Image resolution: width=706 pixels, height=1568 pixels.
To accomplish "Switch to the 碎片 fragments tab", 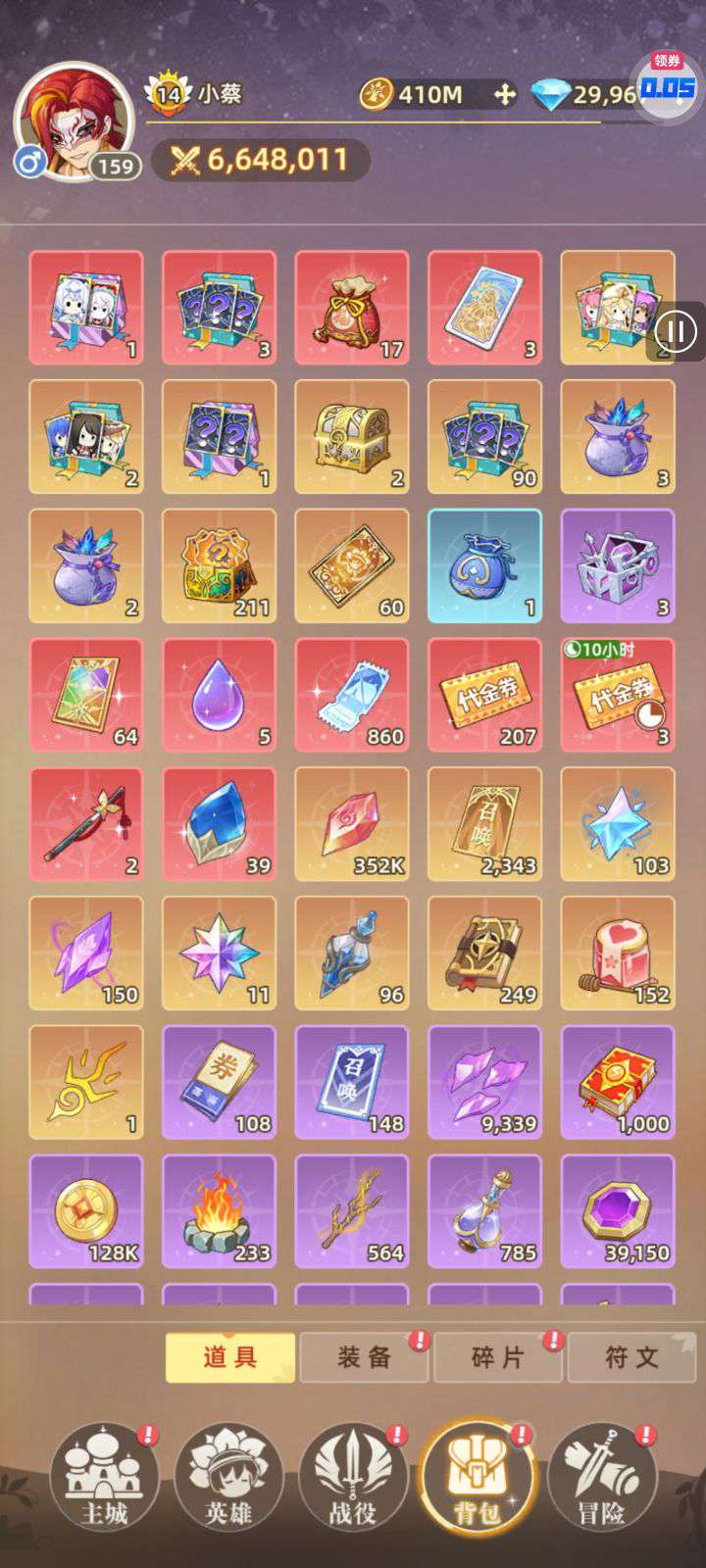I will click(498, 1357).
